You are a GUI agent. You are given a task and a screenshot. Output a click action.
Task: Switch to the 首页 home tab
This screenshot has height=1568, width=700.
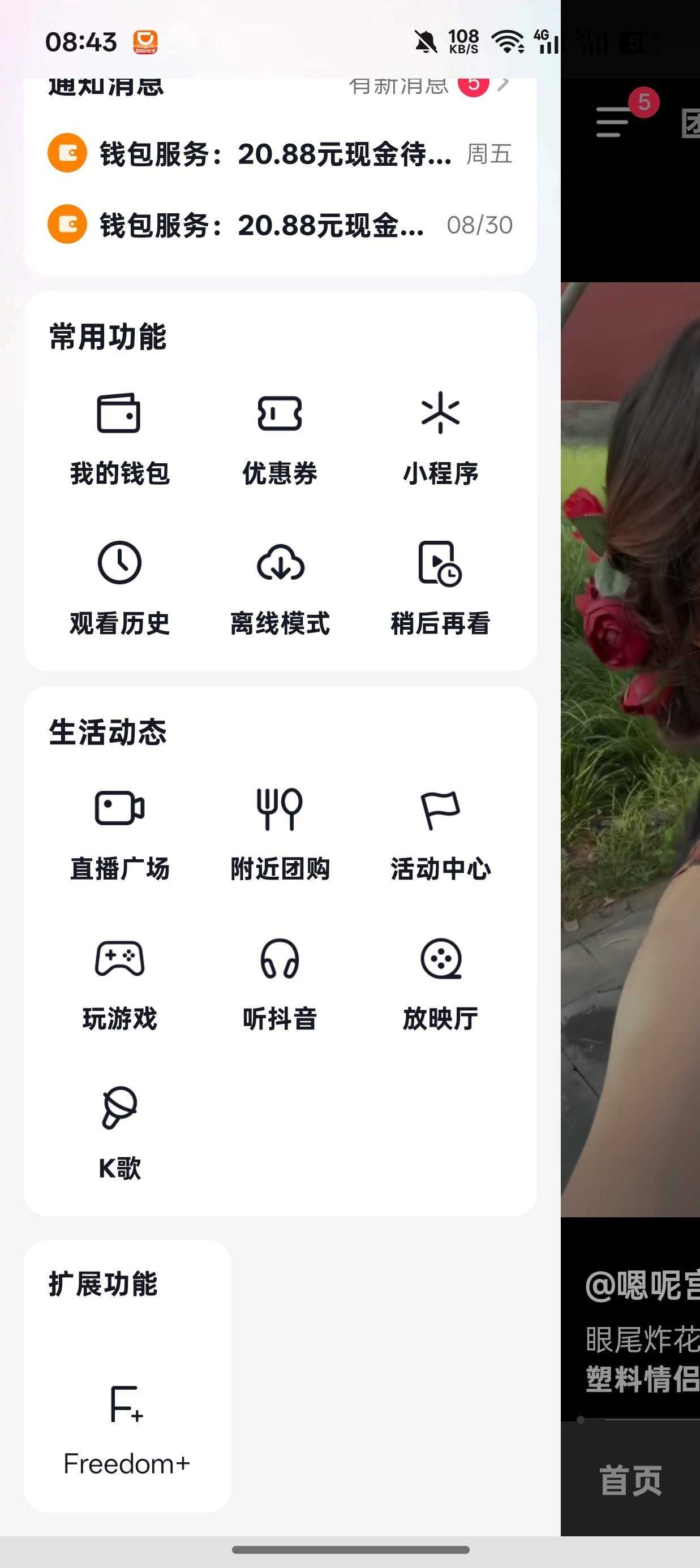pos(630,1480)
